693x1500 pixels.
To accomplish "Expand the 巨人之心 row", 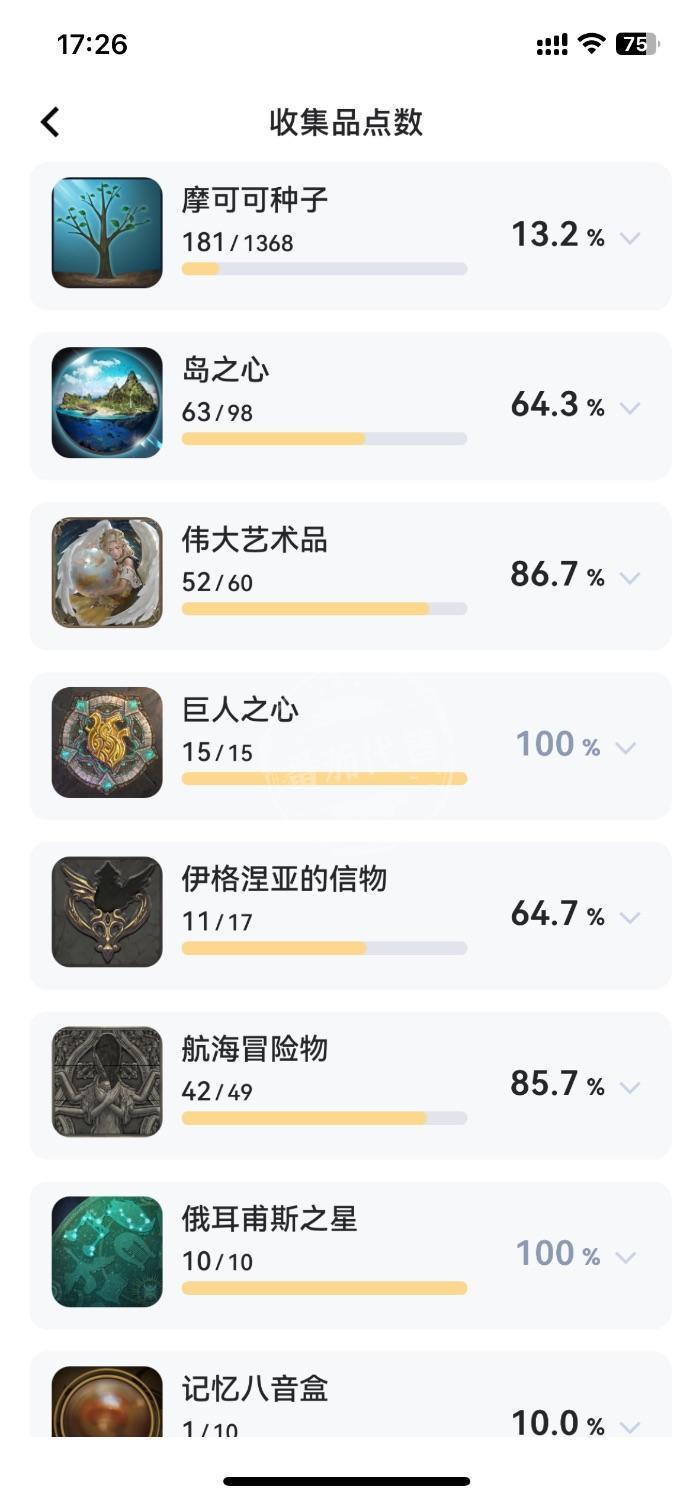I will (x=626, y=748).
